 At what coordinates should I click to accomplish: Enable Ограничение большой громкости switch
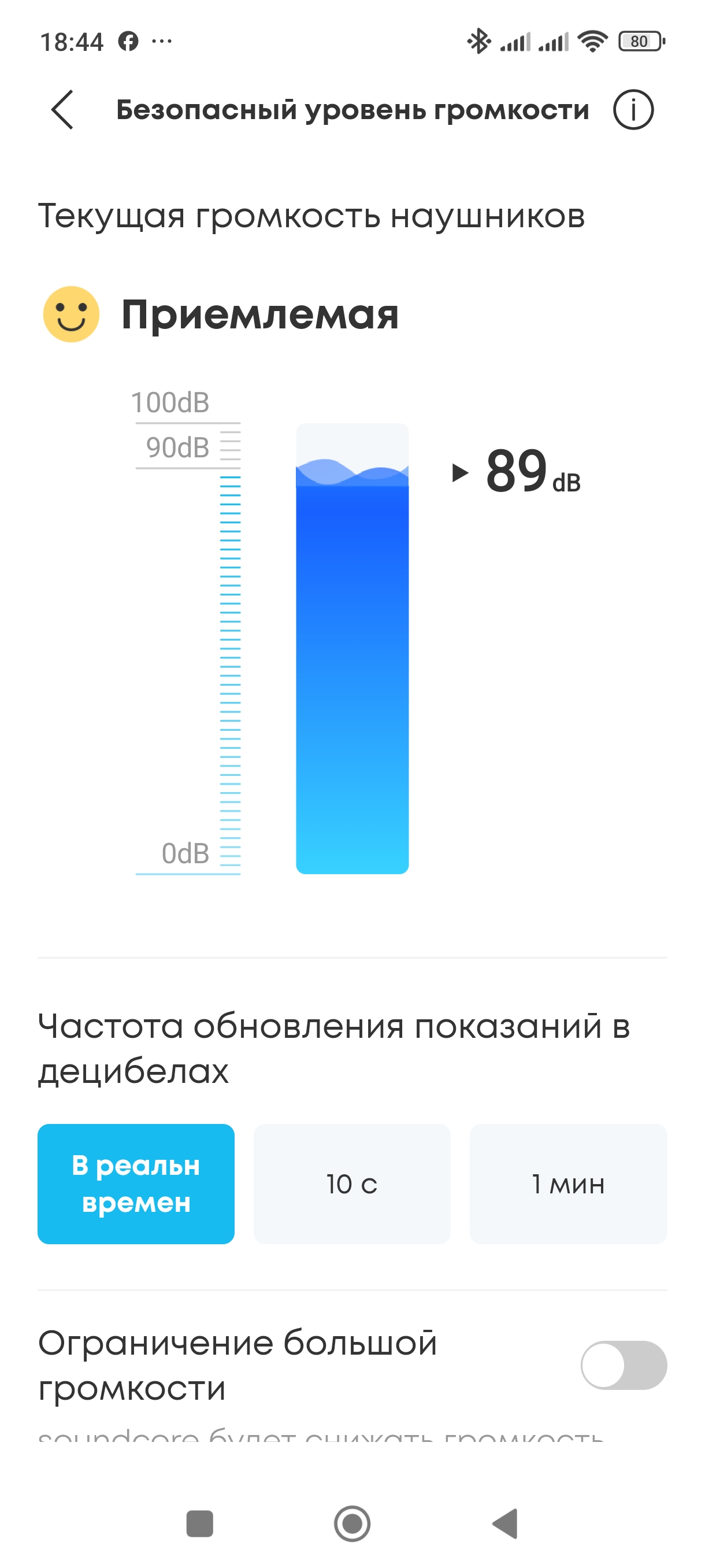coord(623,1364)
